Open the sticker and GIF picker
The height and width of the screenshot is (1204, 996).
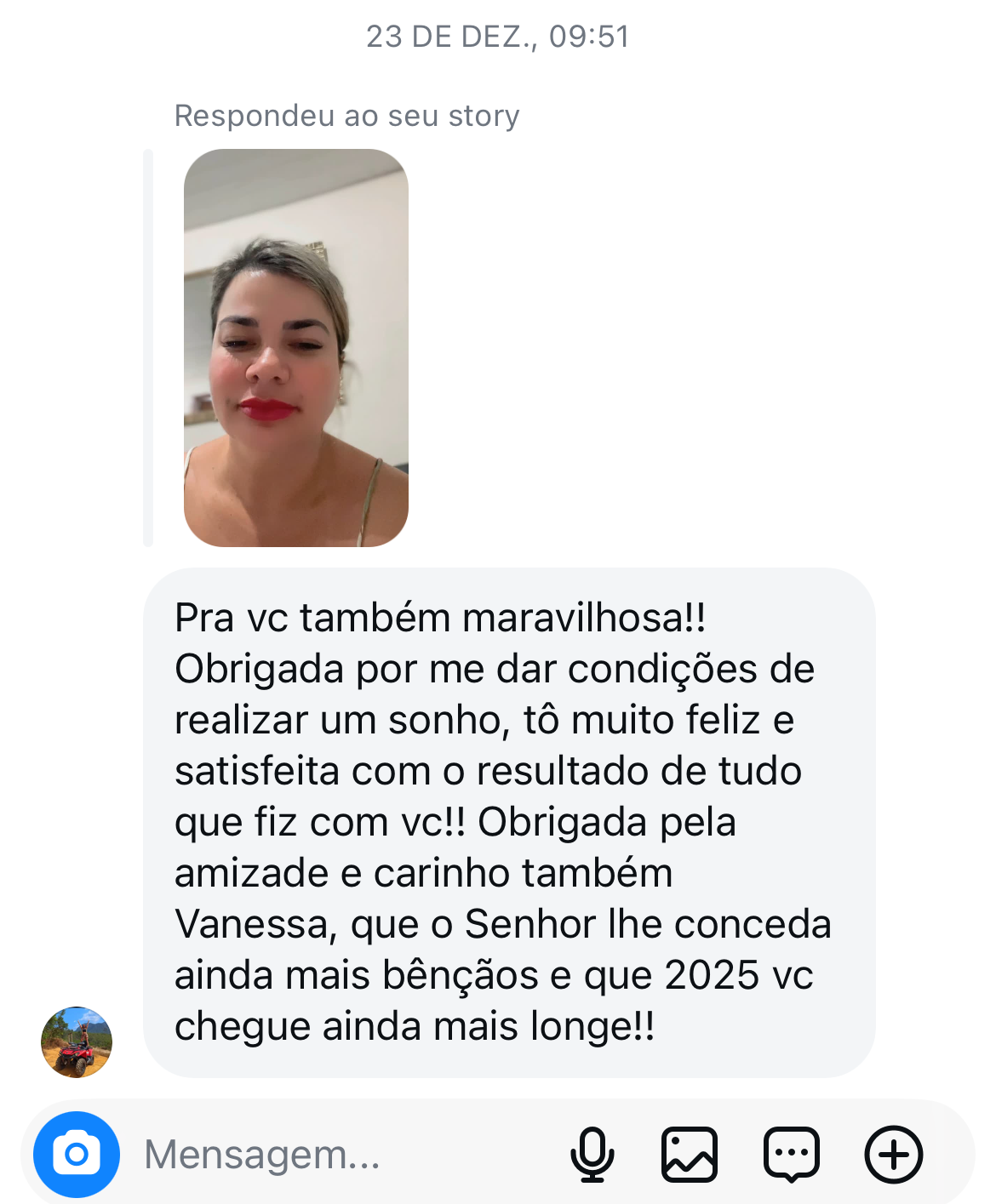click(792, 1155)
